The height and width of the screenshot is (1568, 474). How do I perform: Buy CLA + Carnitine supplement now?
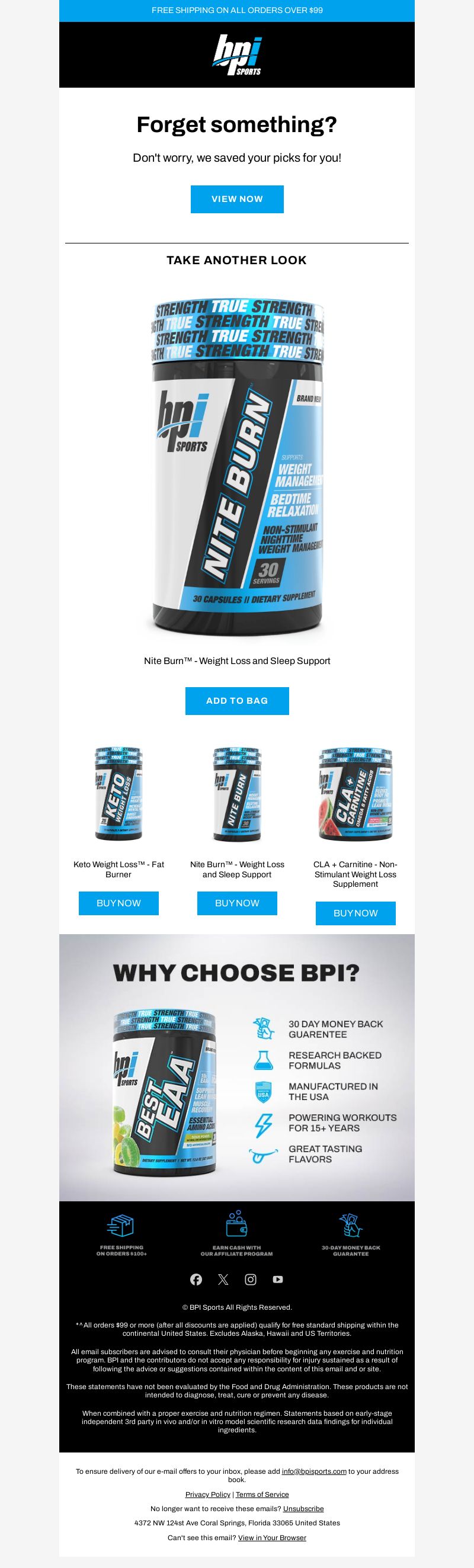click(x=355, y=913)
